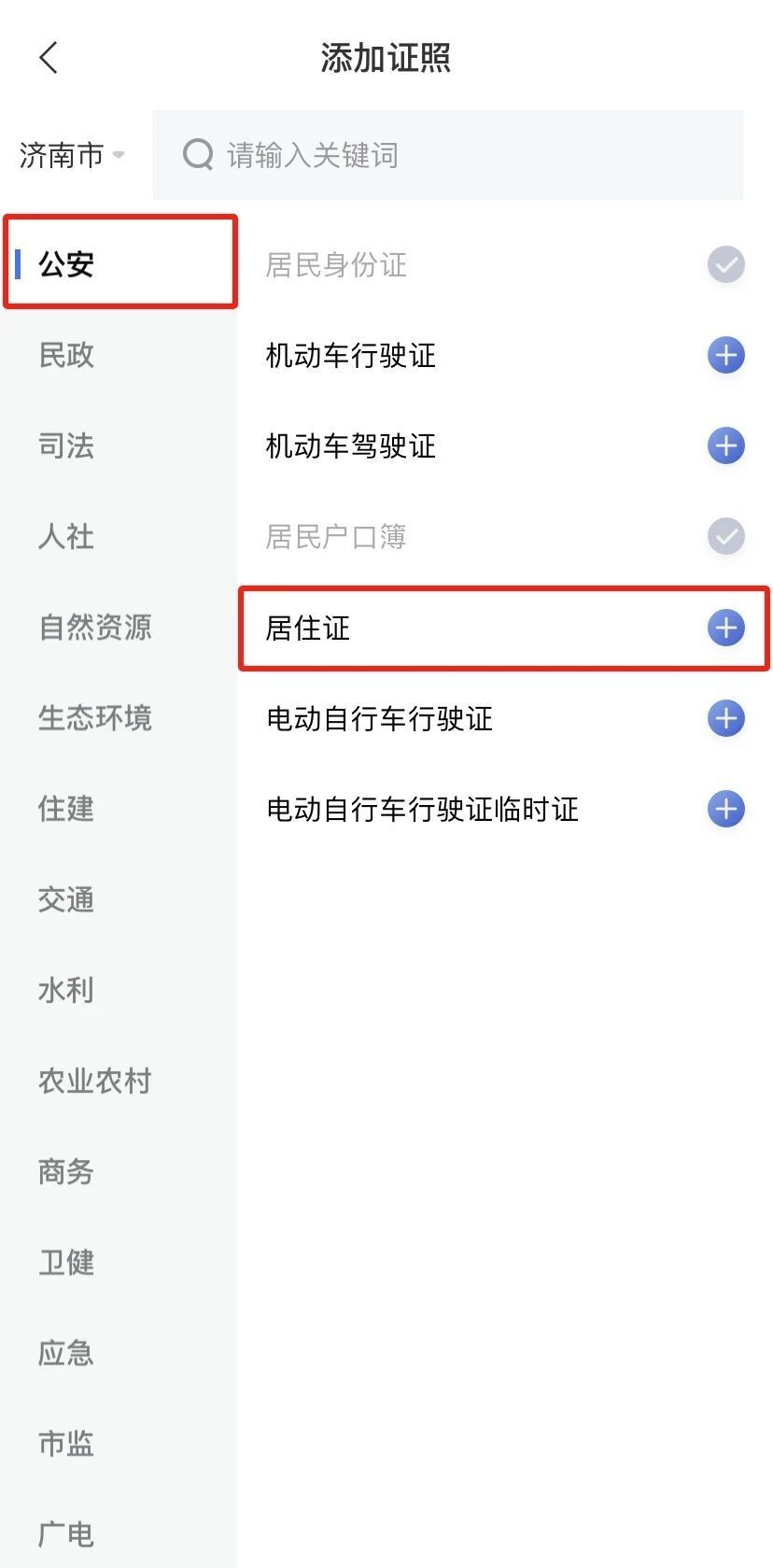Viewport: 773px width, 1568px height.
Task: Click the plus icon beside 机动车行驶证
Action: click(725, 356)
